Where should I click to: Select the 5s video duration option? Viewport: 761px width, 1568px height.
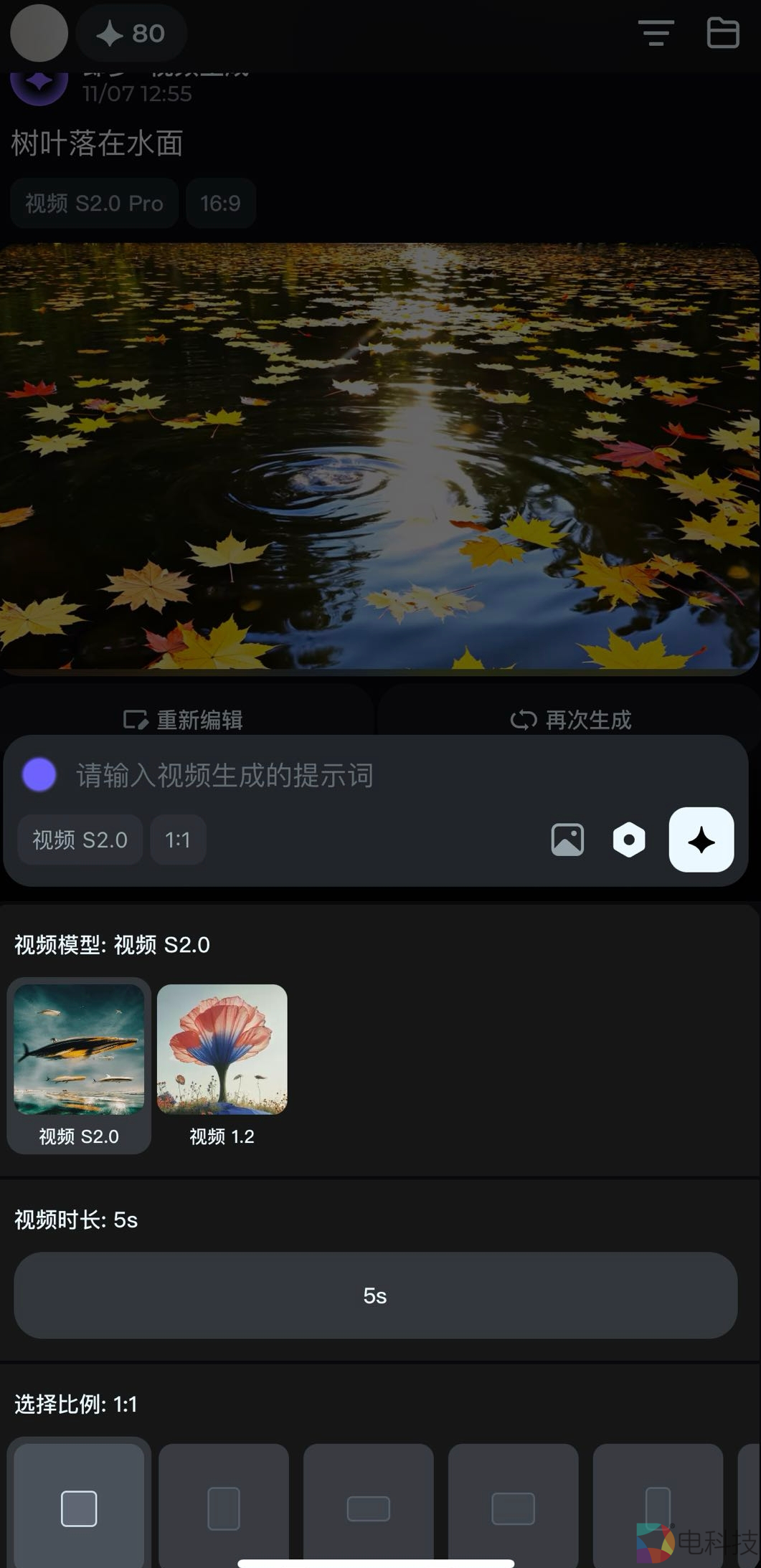tap(374, 1296)
